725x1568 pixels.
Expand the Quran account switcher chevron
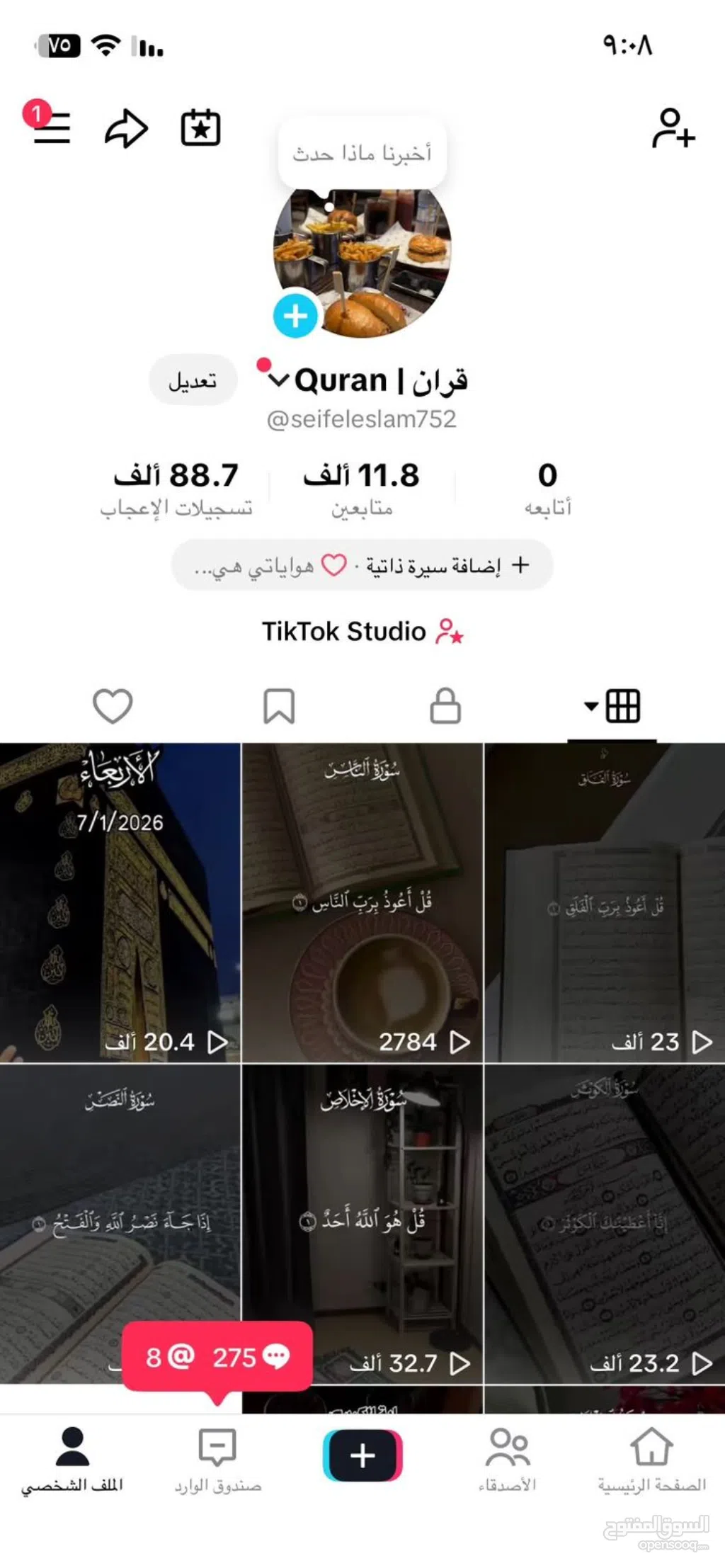click(x=279, y=380)
